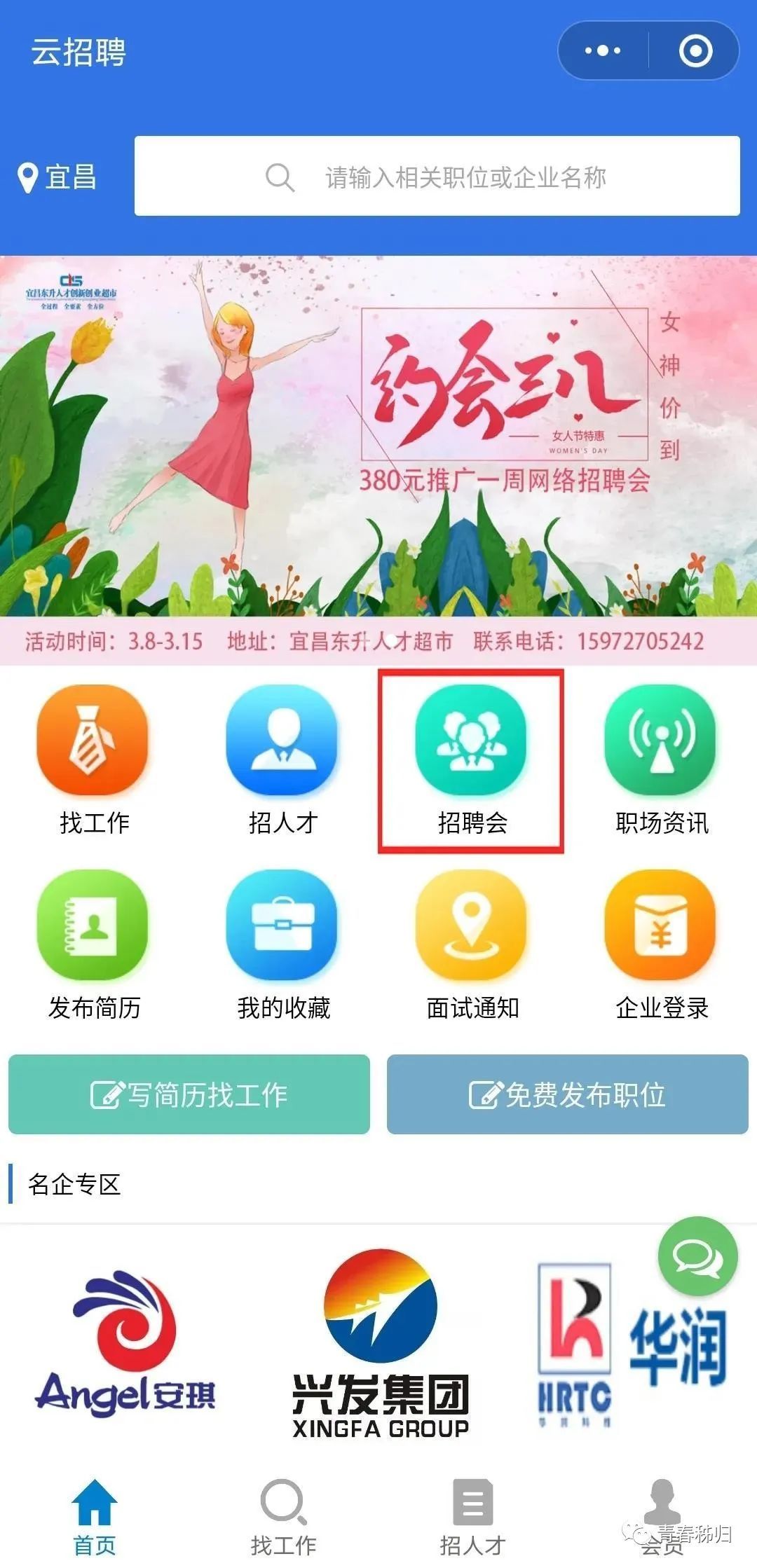Open the Angel 安琪 company card
The image size is (757, 1568).
point(126,1344)
